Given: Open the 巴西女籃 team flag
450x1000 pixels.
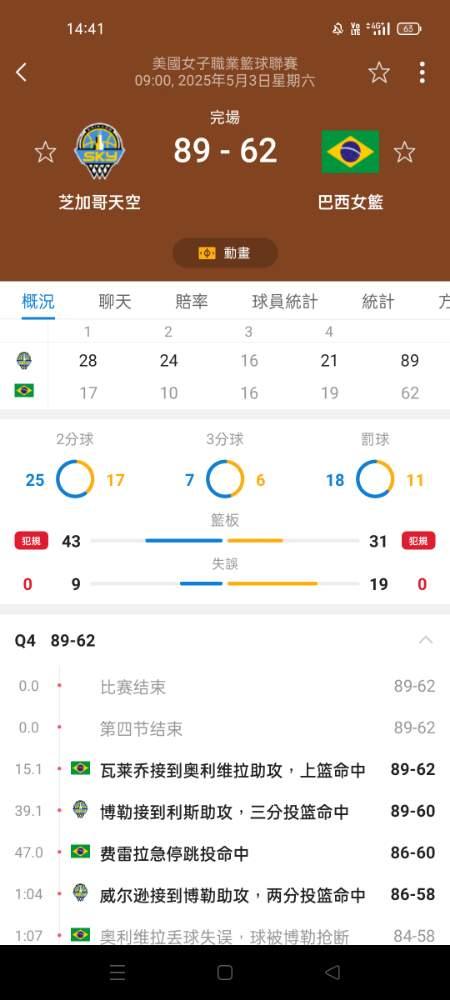Looking at the screenshot, I should (x=350, y=152).
